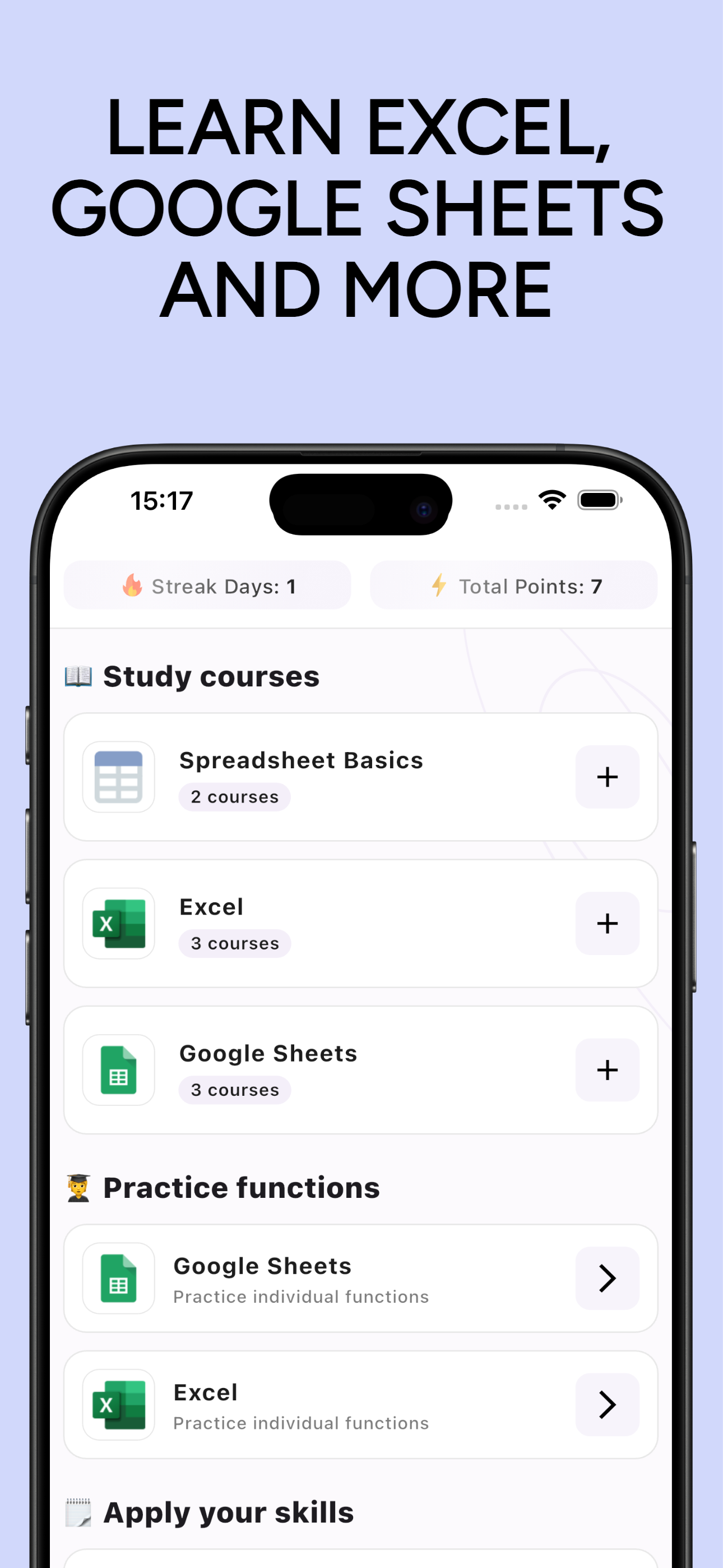The image size is (723, 1568).
Task: Select the Spreadsheet Basics grid icon
Action: point(119,777)
